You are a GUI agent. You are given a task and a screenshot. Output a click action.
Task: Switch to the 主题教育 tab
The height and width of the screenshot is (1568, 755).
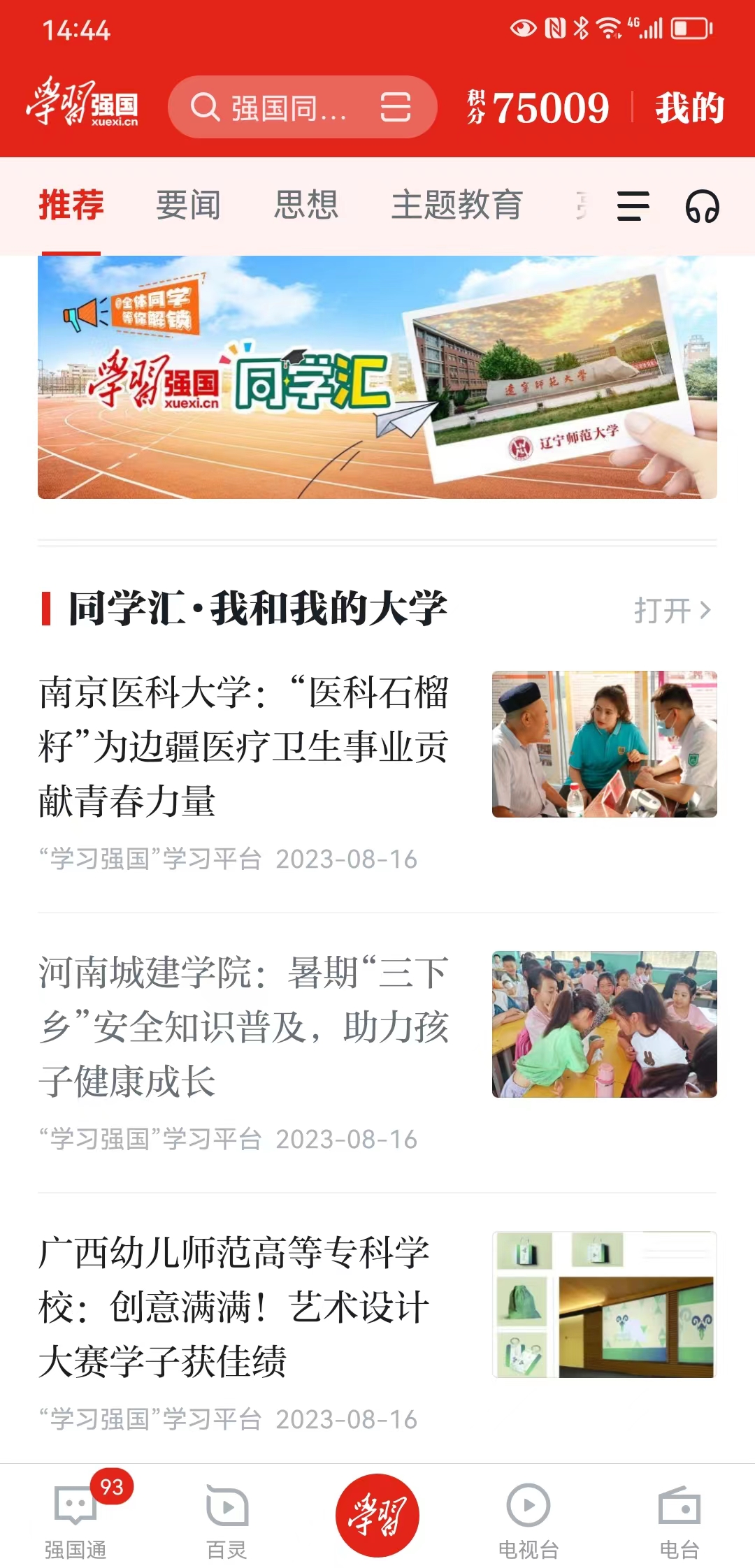click(456, 205)
